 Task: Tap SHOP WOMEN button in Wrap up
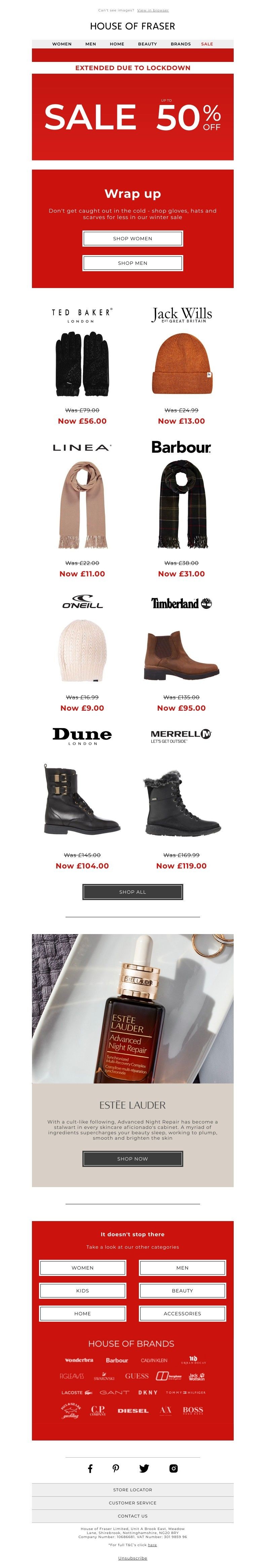133,239
